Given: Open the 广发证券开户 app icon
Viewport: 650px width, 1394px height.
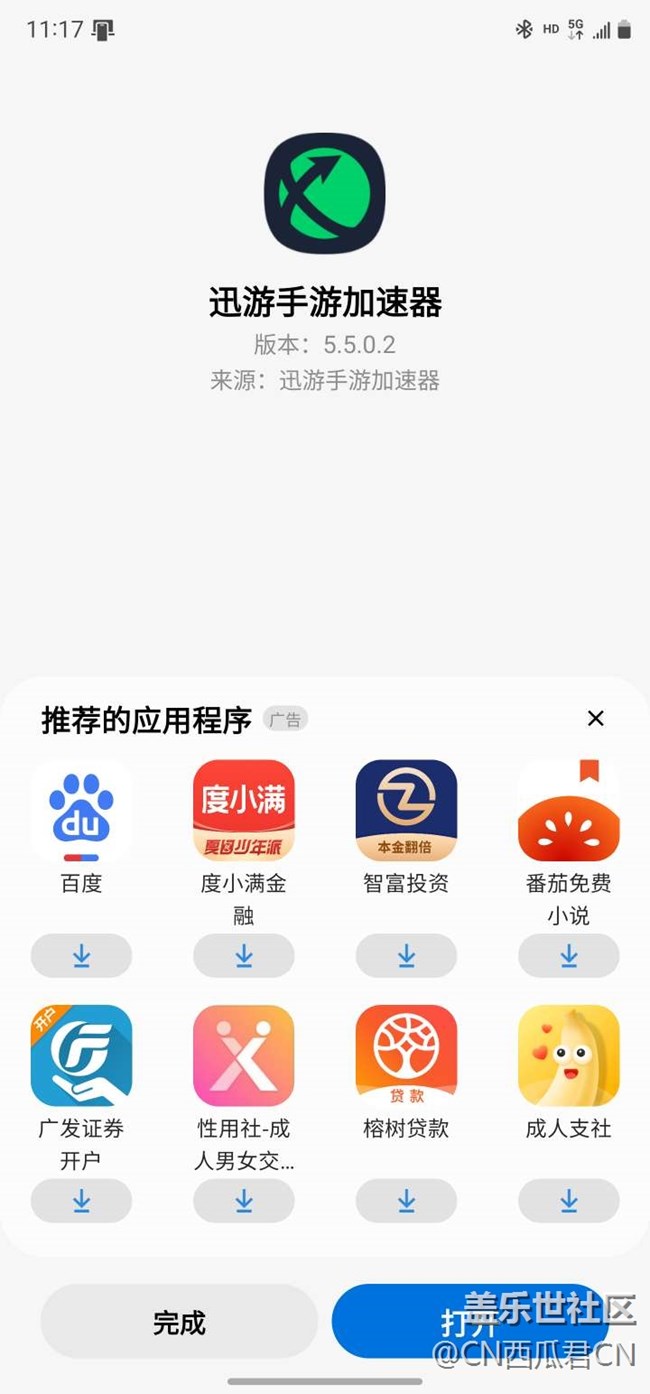Looking at the screenshot, I should 81,1055.
